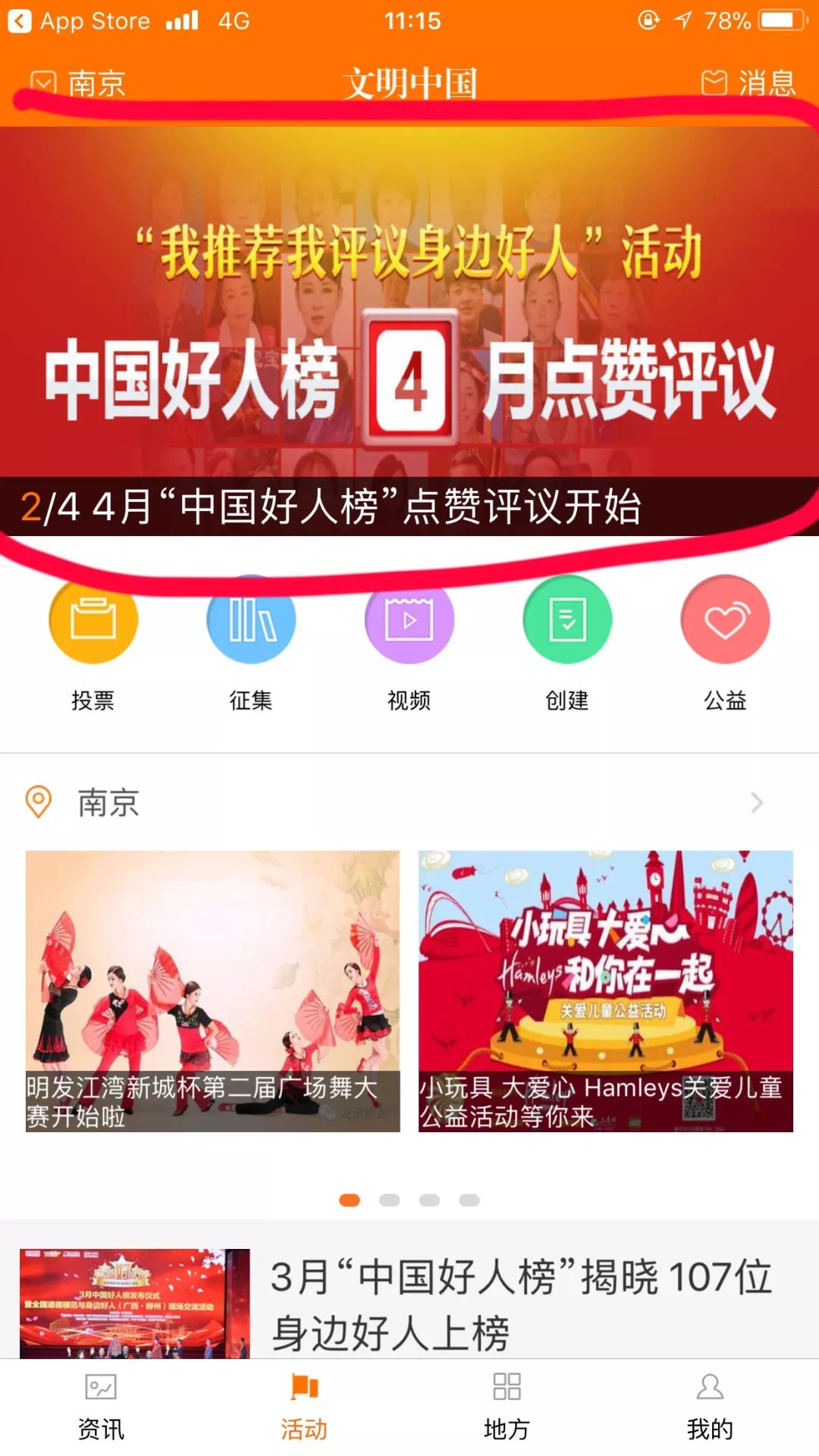
Task: Open the 视频 video section icon
Action: coord(409,620)
